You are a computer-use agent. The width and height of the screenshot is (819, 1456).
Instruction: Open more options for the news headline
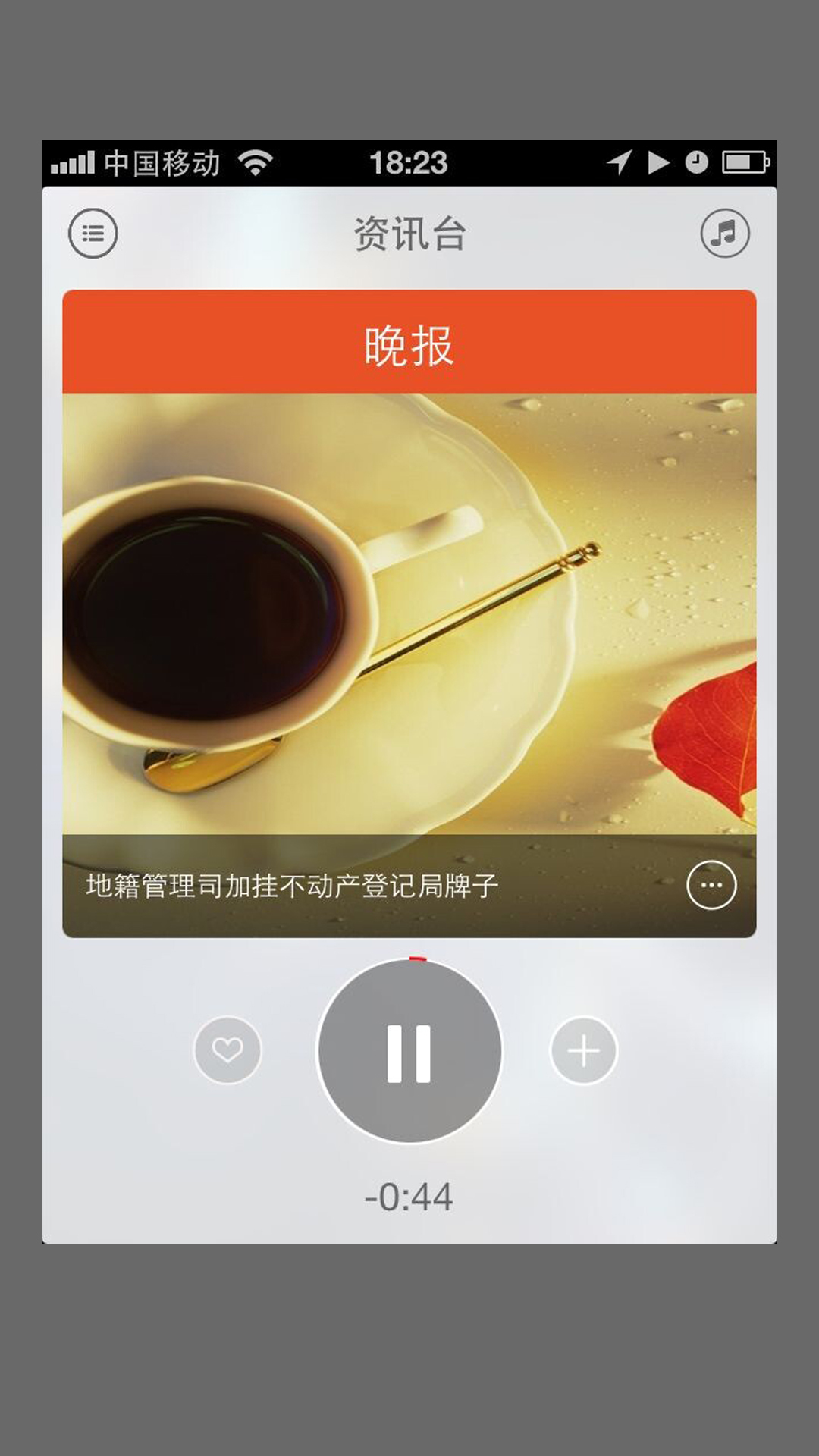click(711, 885)
